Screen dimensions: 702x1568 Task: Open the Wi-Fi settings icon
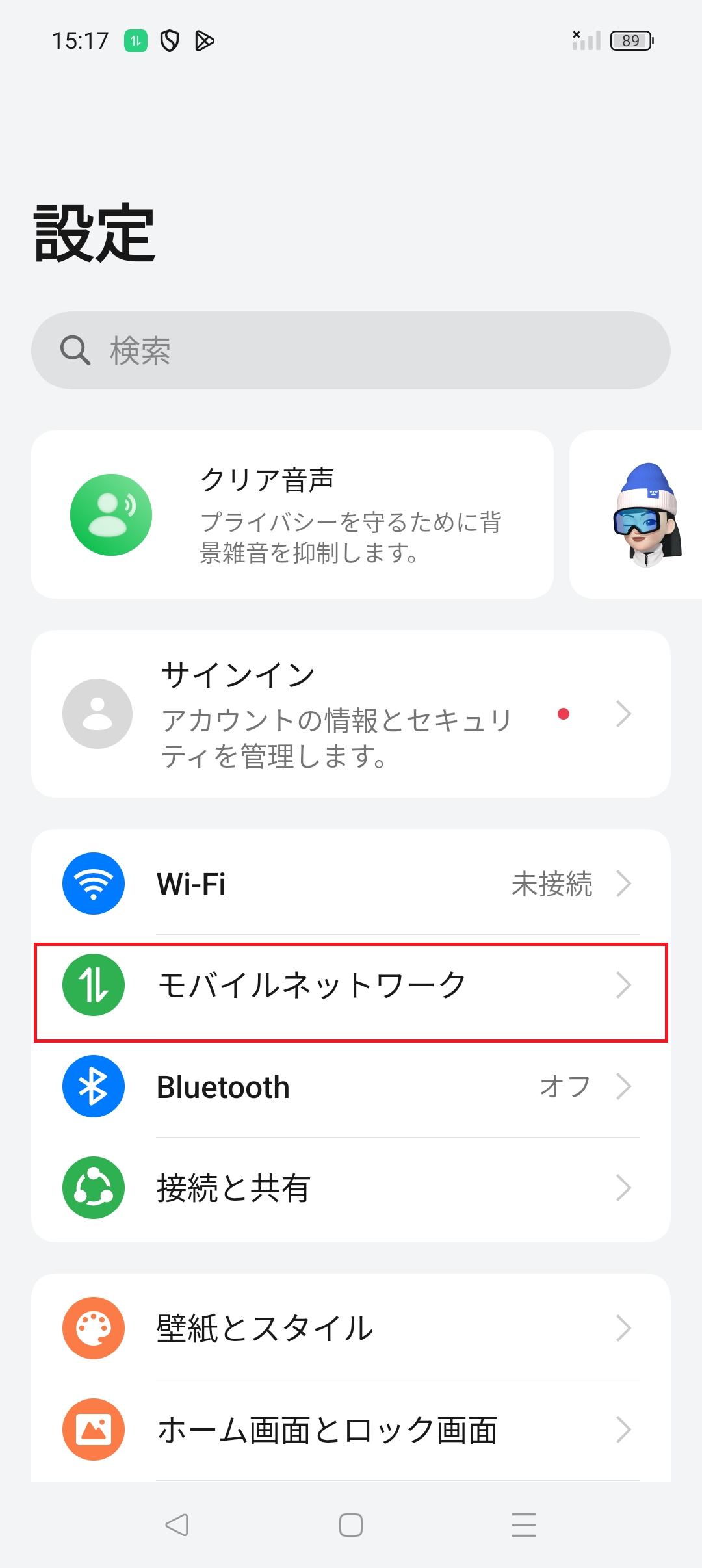coord(92,883)
